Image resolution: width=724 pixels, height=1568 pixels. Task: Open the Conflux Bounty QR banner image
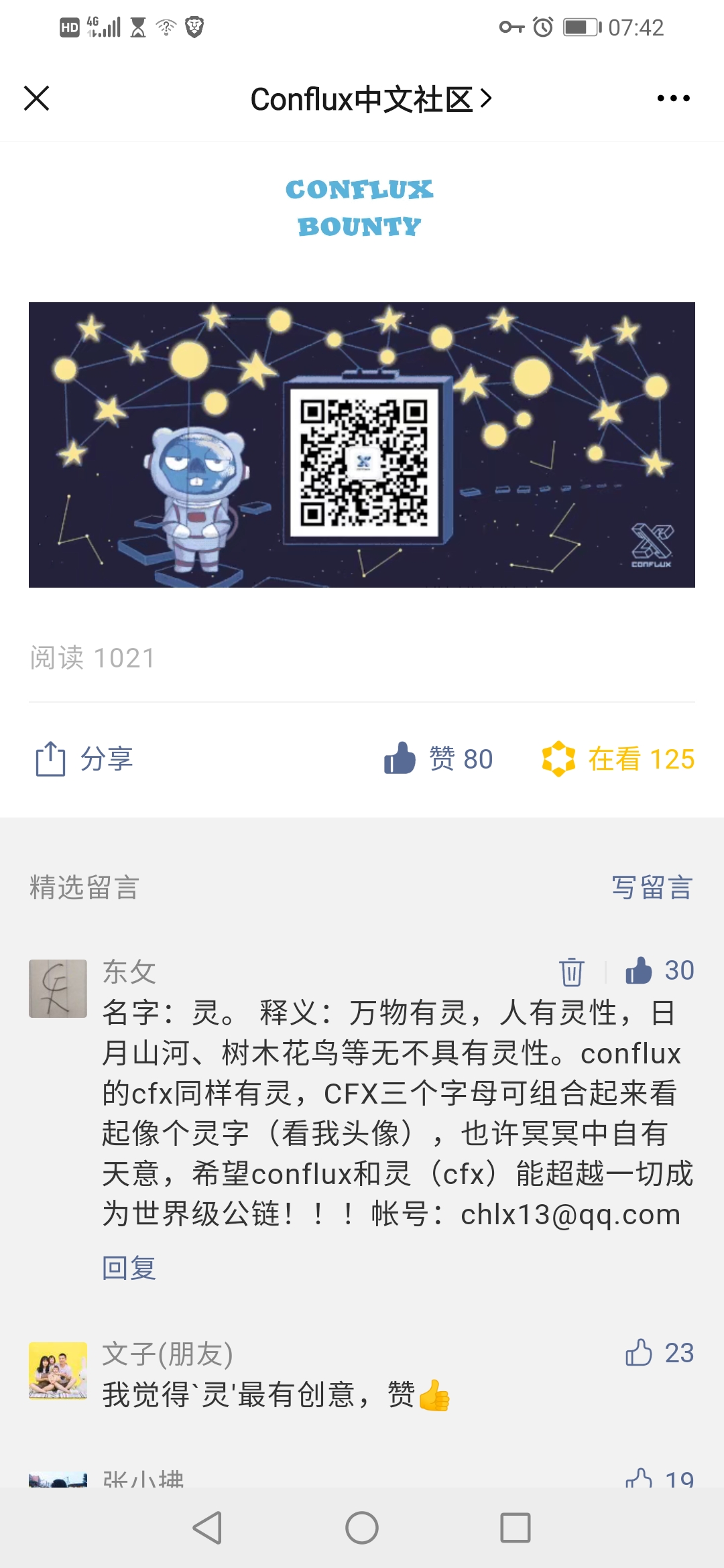coord(362,445)
